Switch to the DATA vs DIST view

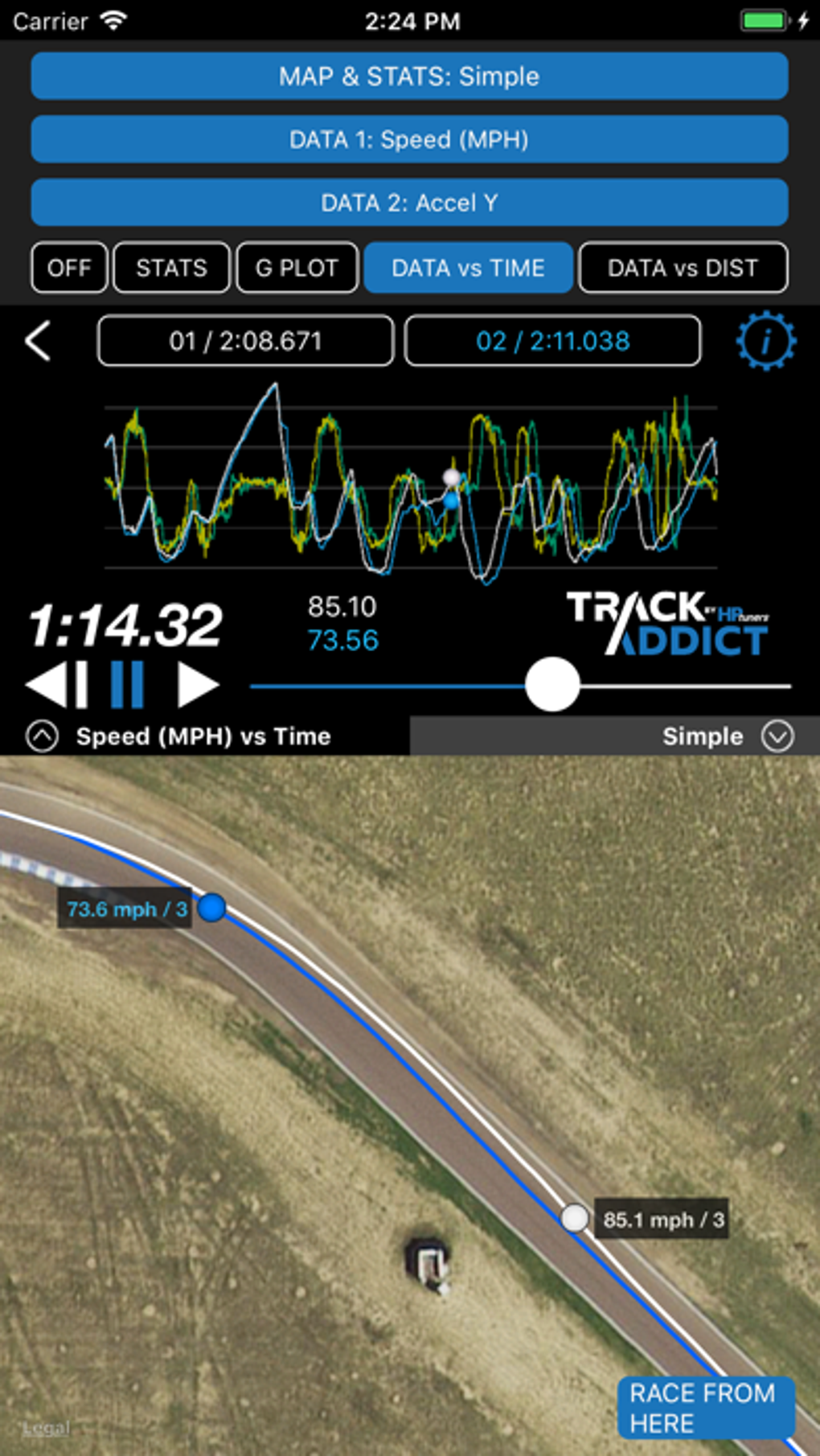(x=683, y=268)
